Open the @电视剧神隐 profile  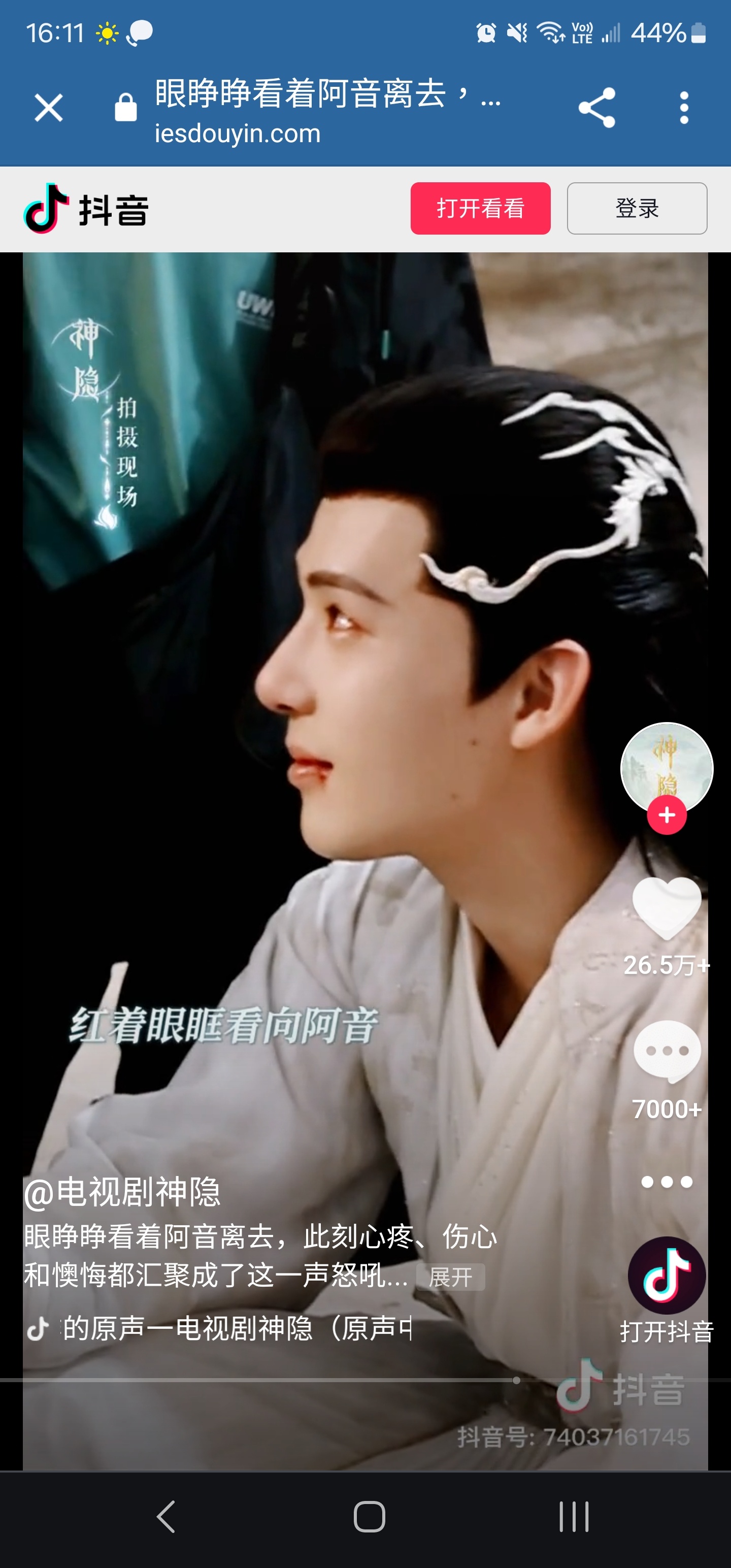pos(122,1192)
